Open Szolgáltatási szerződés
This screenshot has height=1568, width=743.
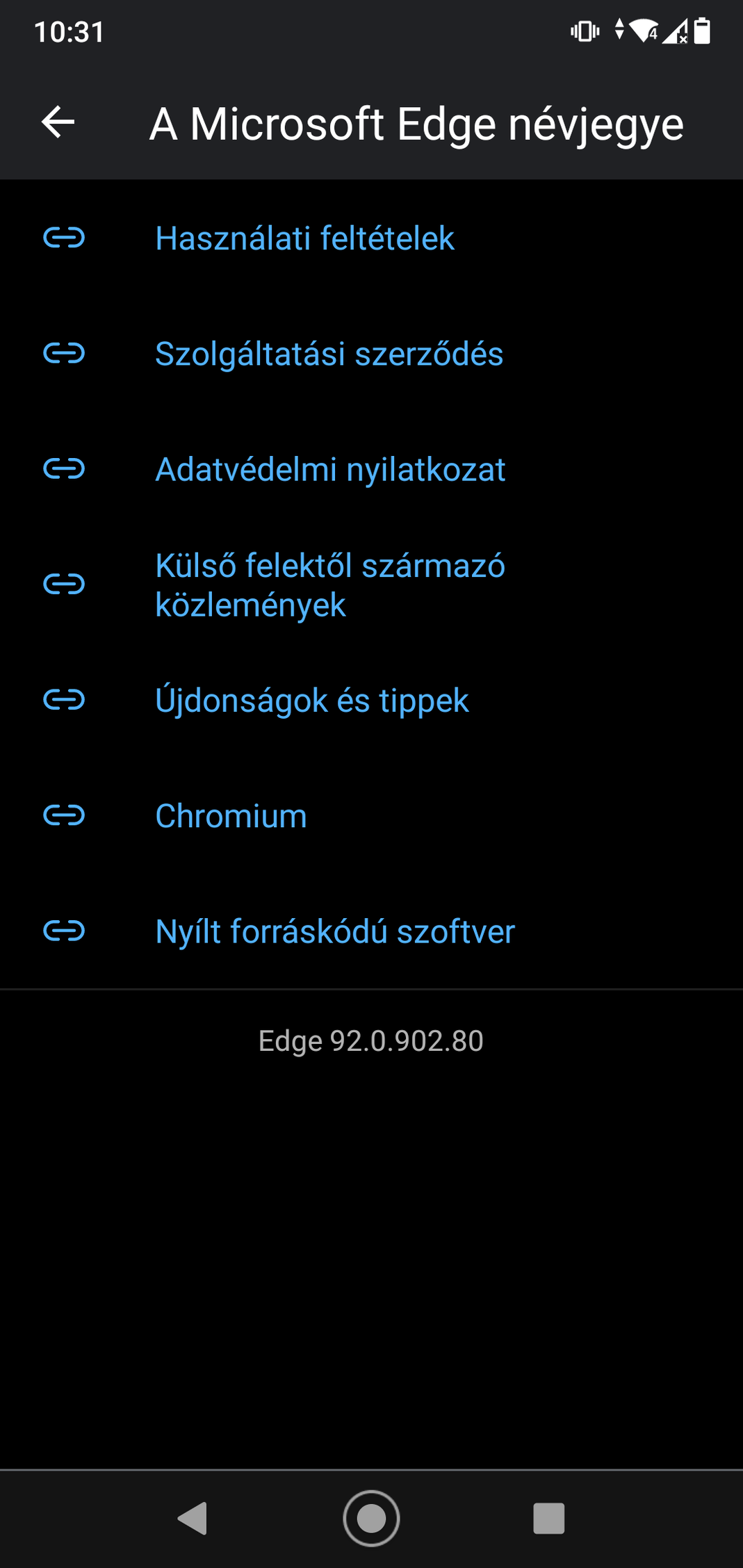click(371, 353)
